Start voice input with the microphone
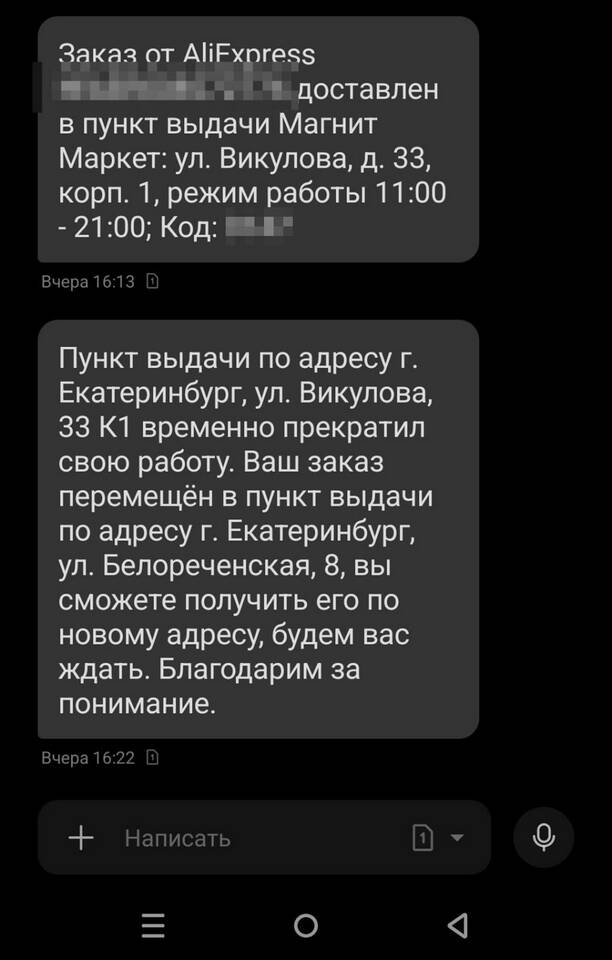 [x=544, y=837]
